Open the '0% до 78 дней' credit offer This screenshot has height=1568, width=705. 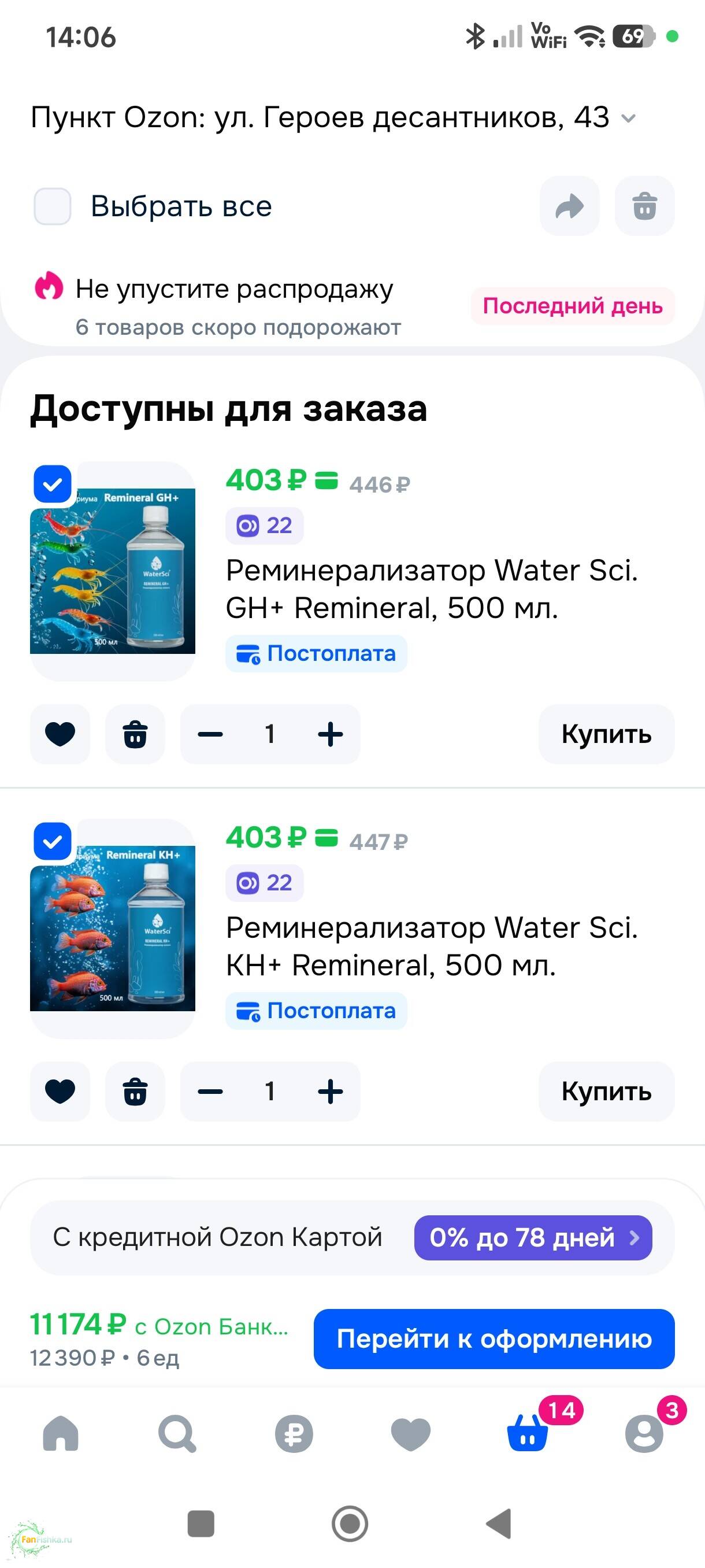coord(533,1238)
